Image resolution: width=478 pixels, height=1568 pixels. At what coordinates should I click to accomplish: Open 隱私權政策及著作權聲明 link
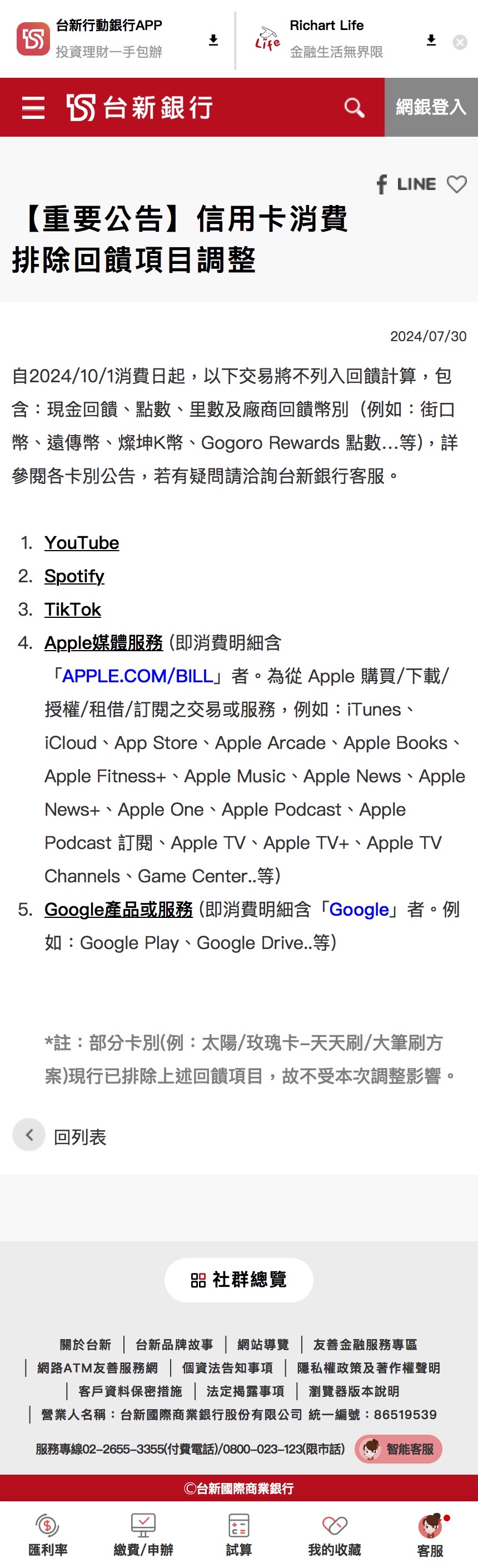pyautogui.click(x=369, y=1368)
